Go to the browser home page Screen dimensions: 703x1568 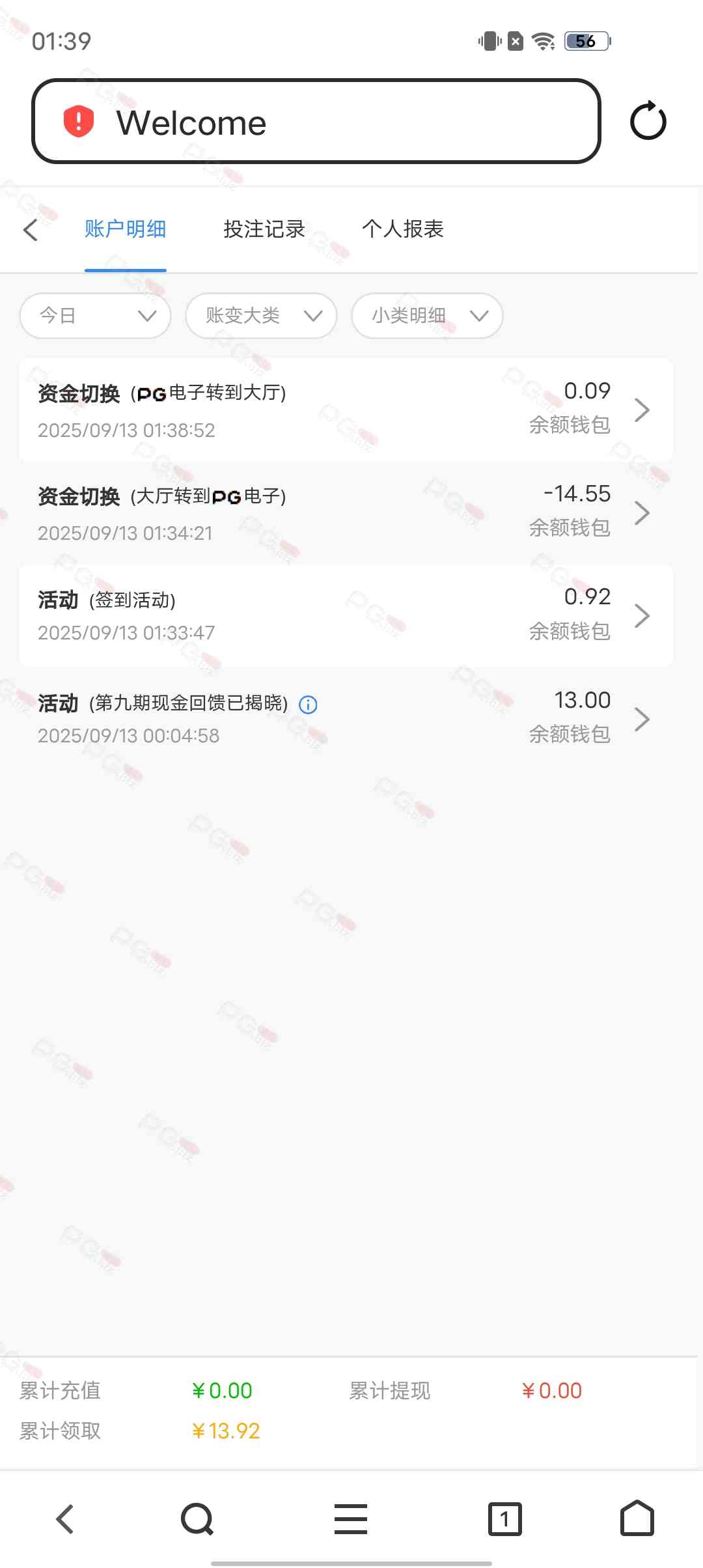point(637,1519)
